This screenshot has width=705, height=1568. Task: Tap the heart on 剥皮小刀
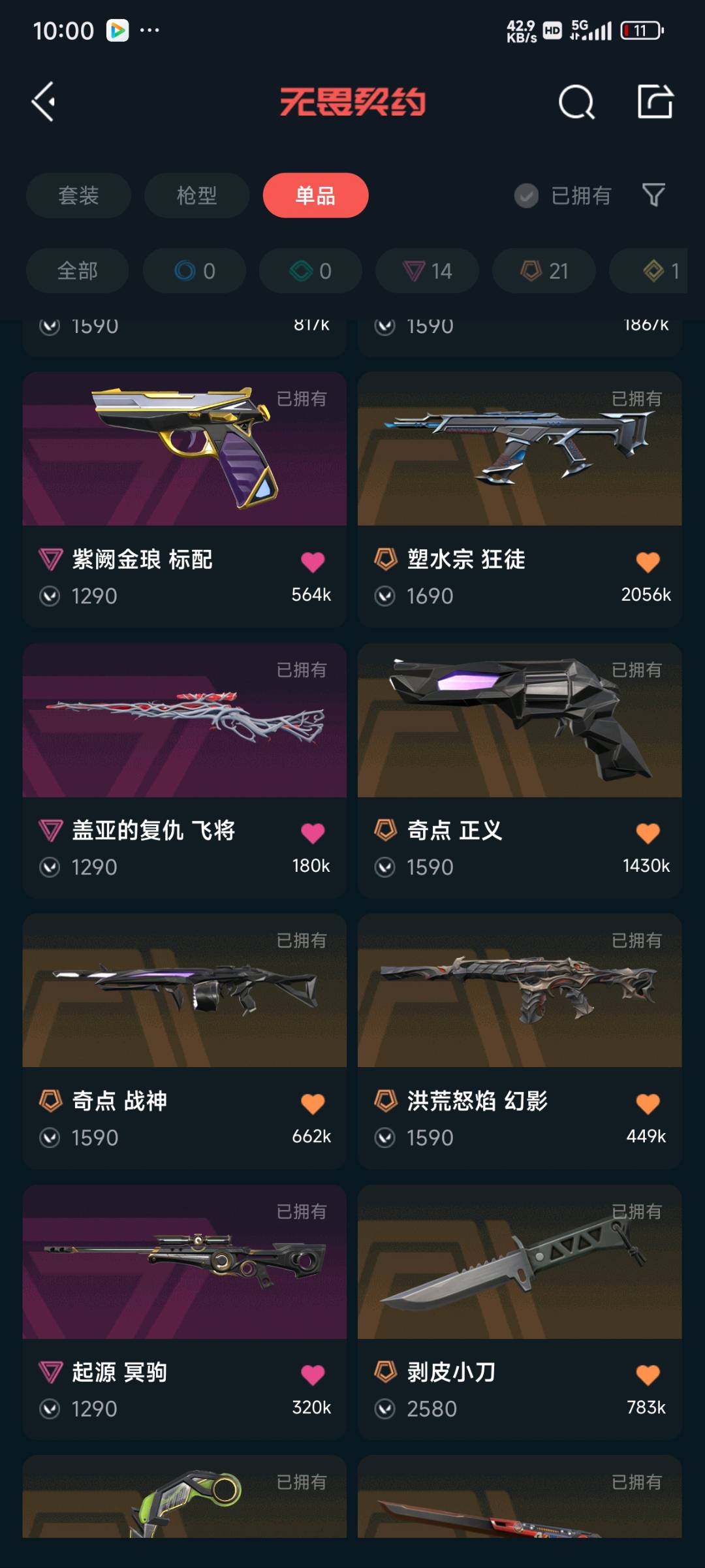648,1375
